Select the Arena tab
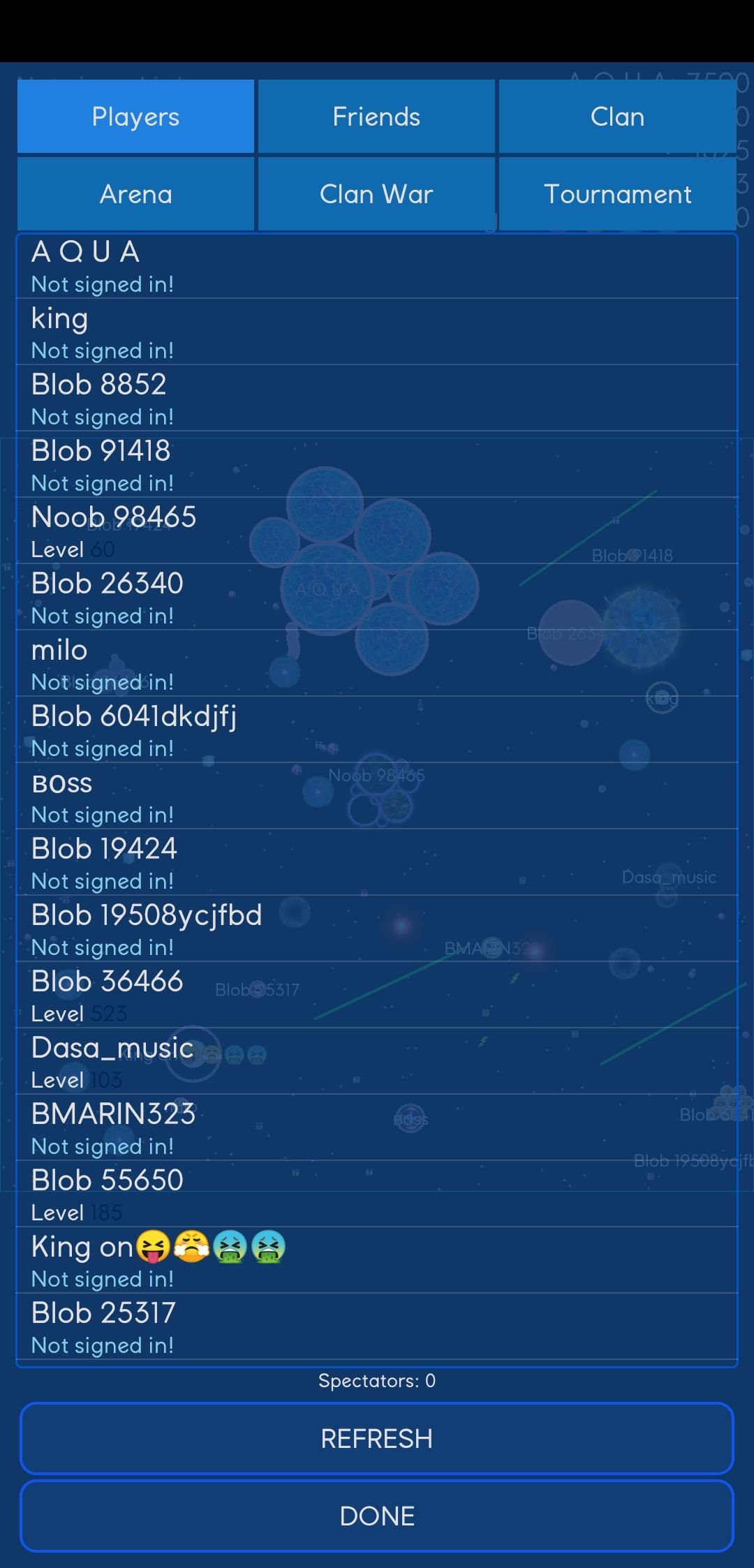 135,194
